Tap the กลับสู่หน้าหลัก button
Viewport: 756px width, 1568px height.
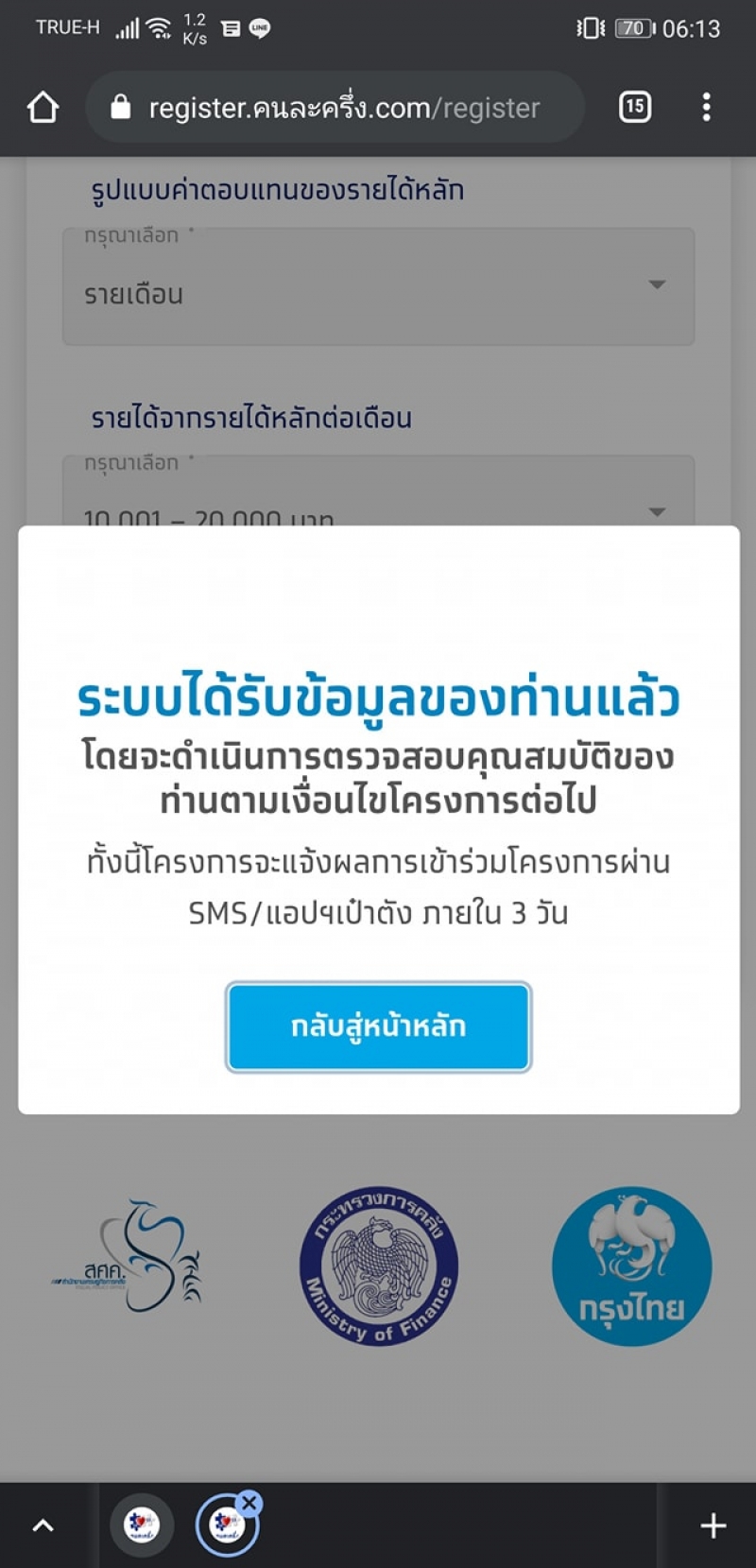(x=378, y=1026)
